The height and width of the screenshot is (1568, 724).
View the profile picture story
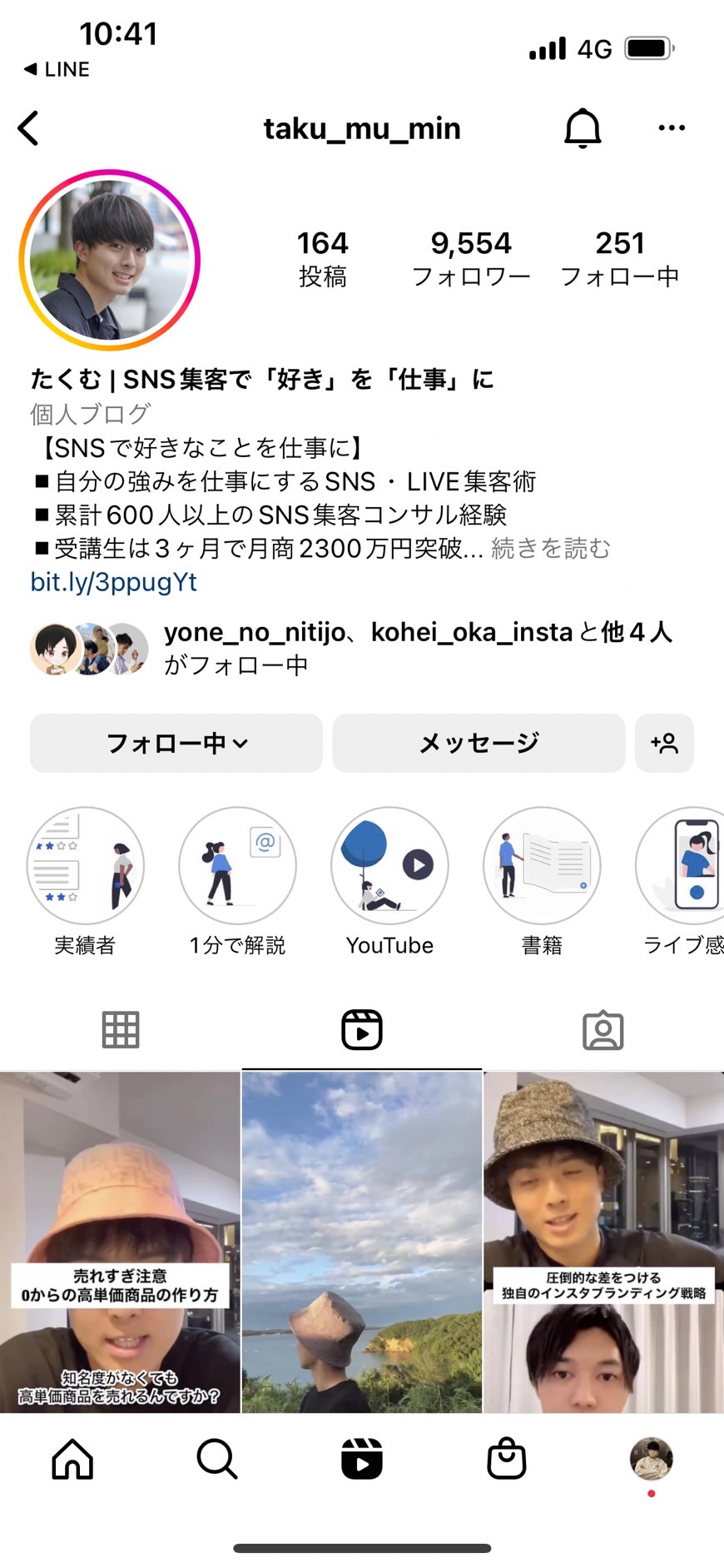(x=110, y=260)
